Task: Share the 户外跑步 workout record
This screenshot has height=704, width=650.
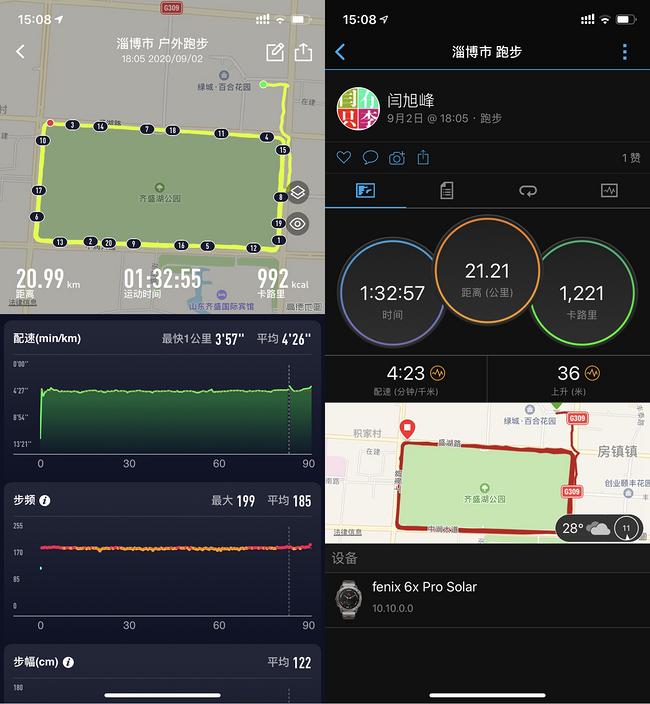Action: (303, 52)
